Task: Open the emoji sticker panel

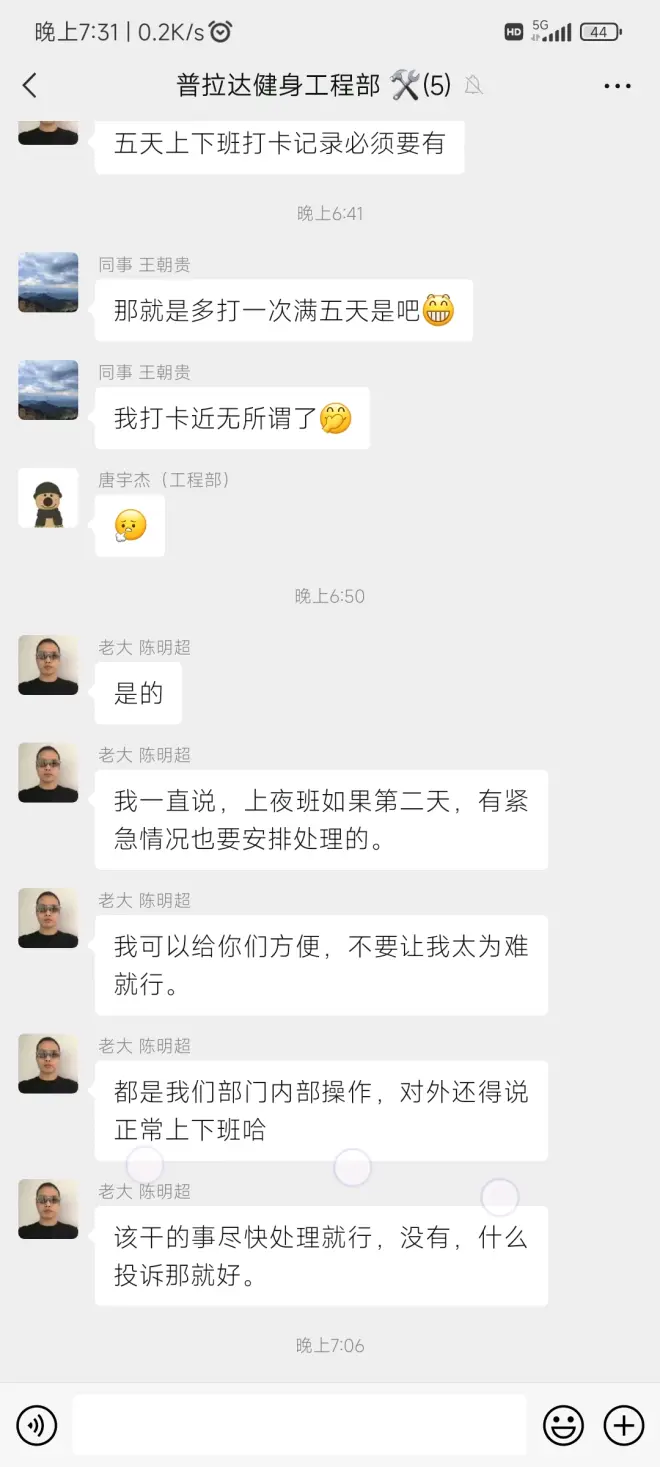Action: pyautogui.click(x=563, y=1425)
